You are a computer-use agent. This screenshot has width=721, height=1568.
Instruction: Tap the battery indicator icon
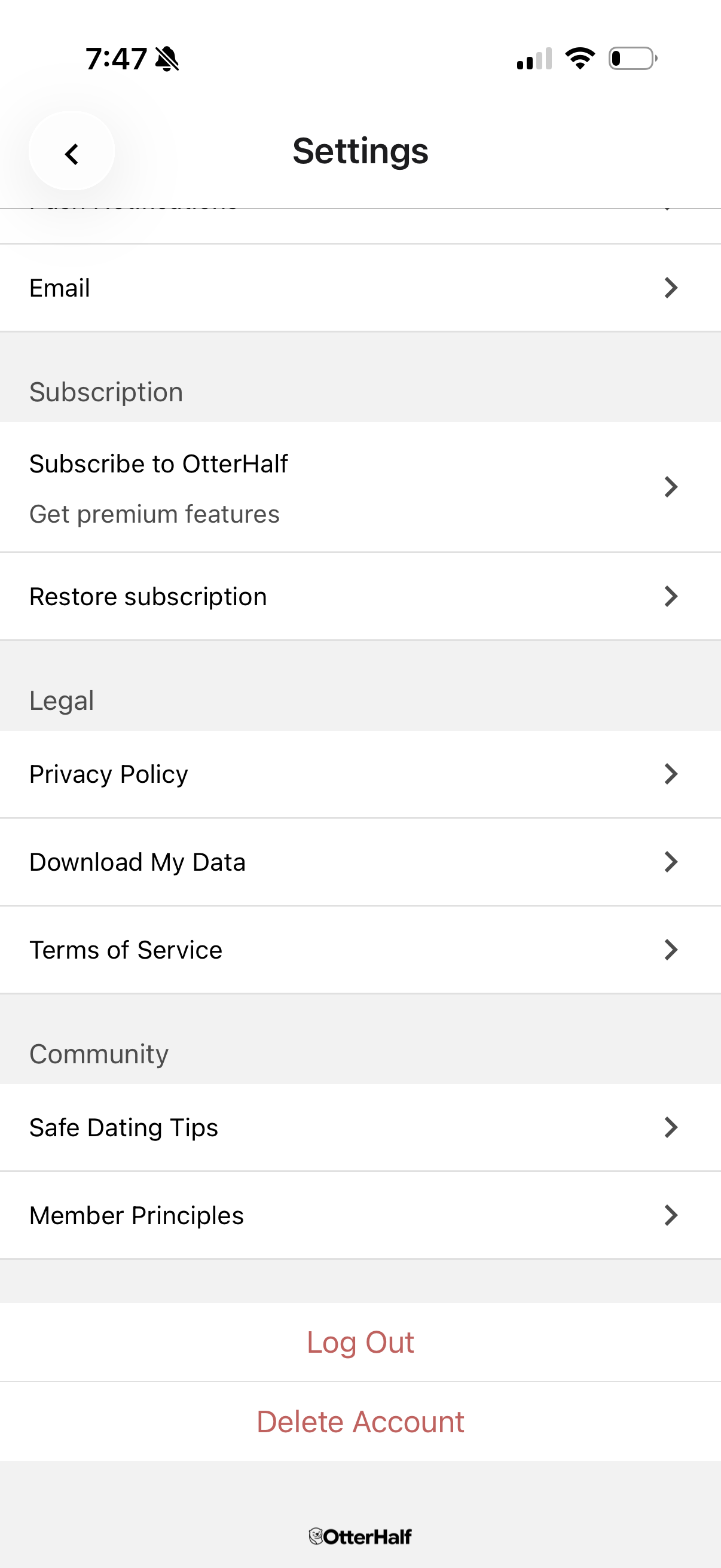pyautogui.click(x=631, y=58)
